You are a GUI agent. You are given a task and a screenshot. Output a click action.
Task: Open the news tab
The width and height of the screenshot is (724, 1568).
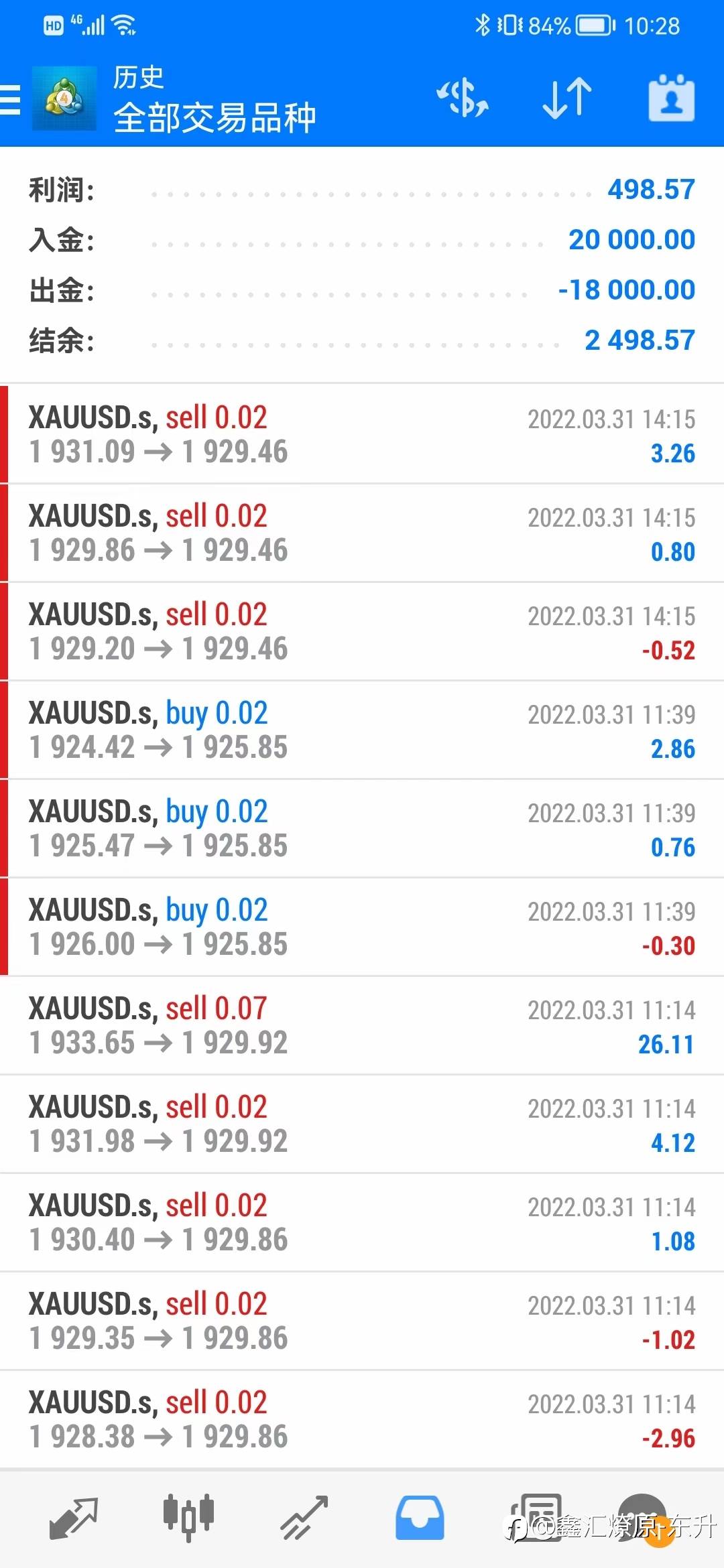tap(536, 1518)
